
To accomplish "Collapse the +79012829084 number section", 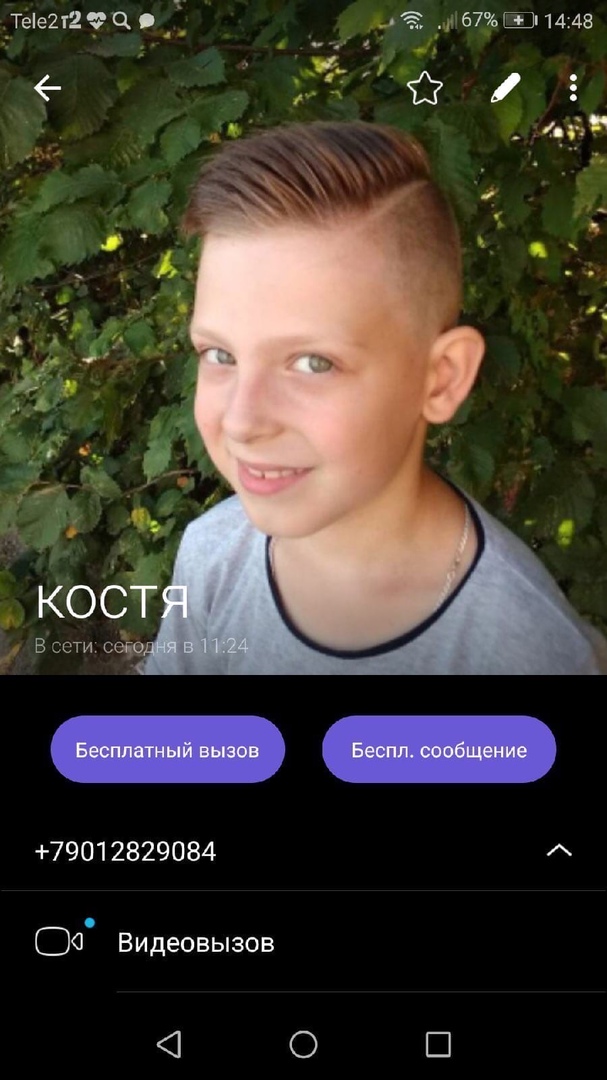I will coord(559,851).
